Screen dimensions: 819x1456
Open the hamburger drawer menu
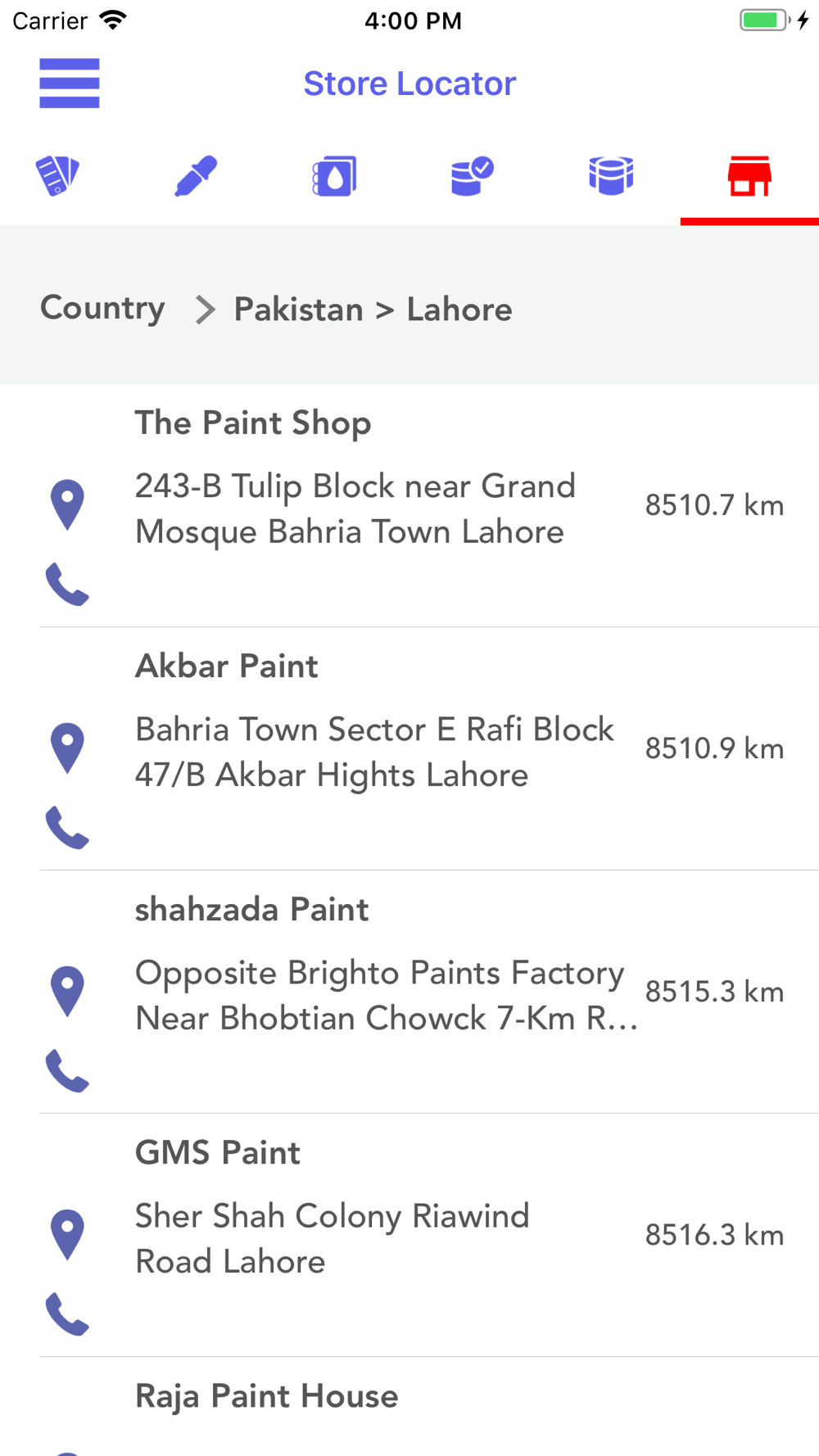(70, 83)
